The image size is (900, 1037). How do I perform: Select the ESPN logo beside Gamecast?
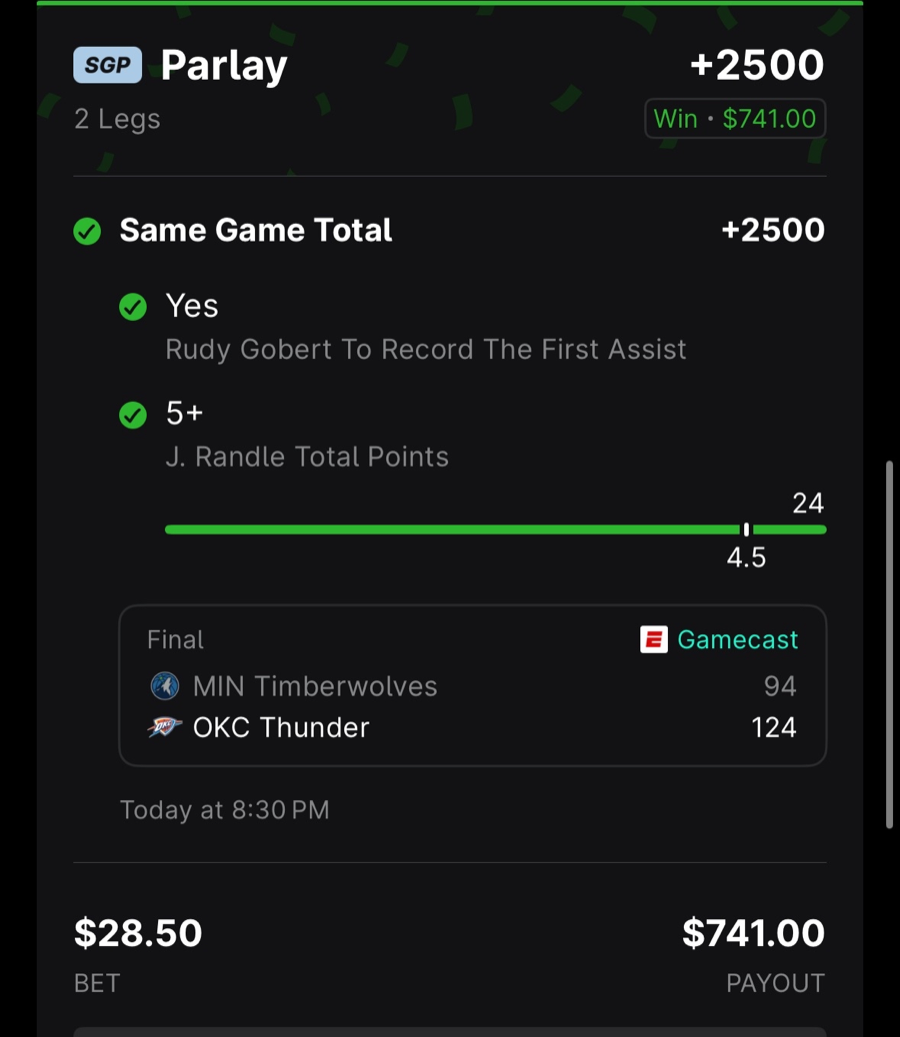(x=655, y=639)
